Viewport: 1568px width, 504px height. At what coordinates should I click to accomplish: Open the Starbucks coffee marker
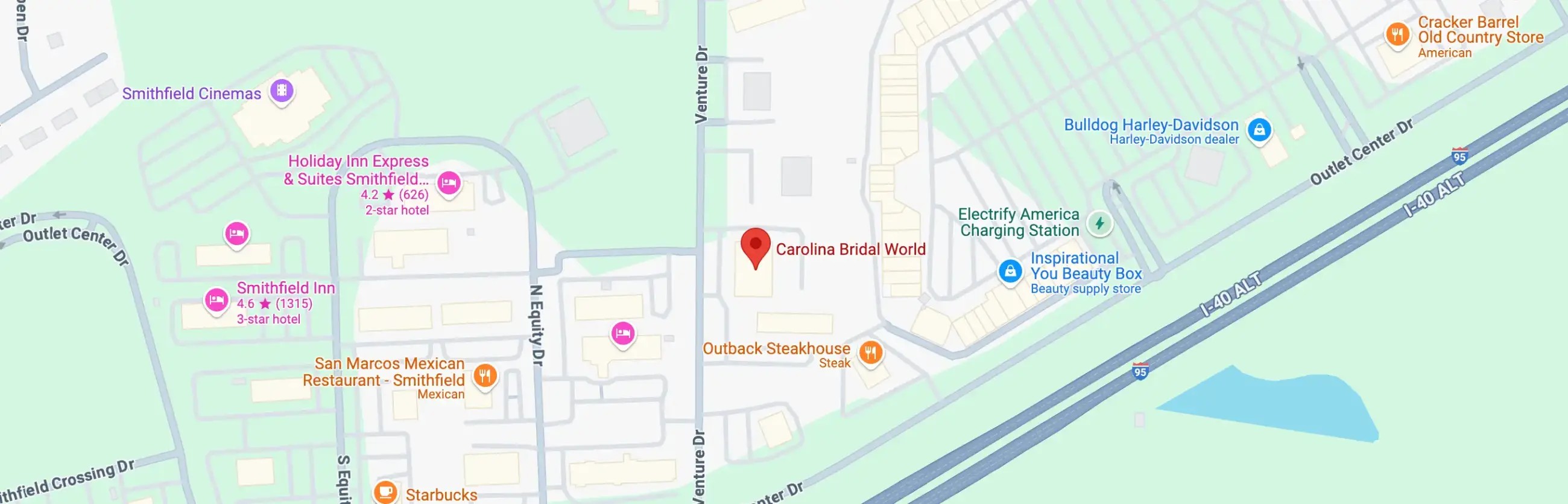tap(385, 491)
